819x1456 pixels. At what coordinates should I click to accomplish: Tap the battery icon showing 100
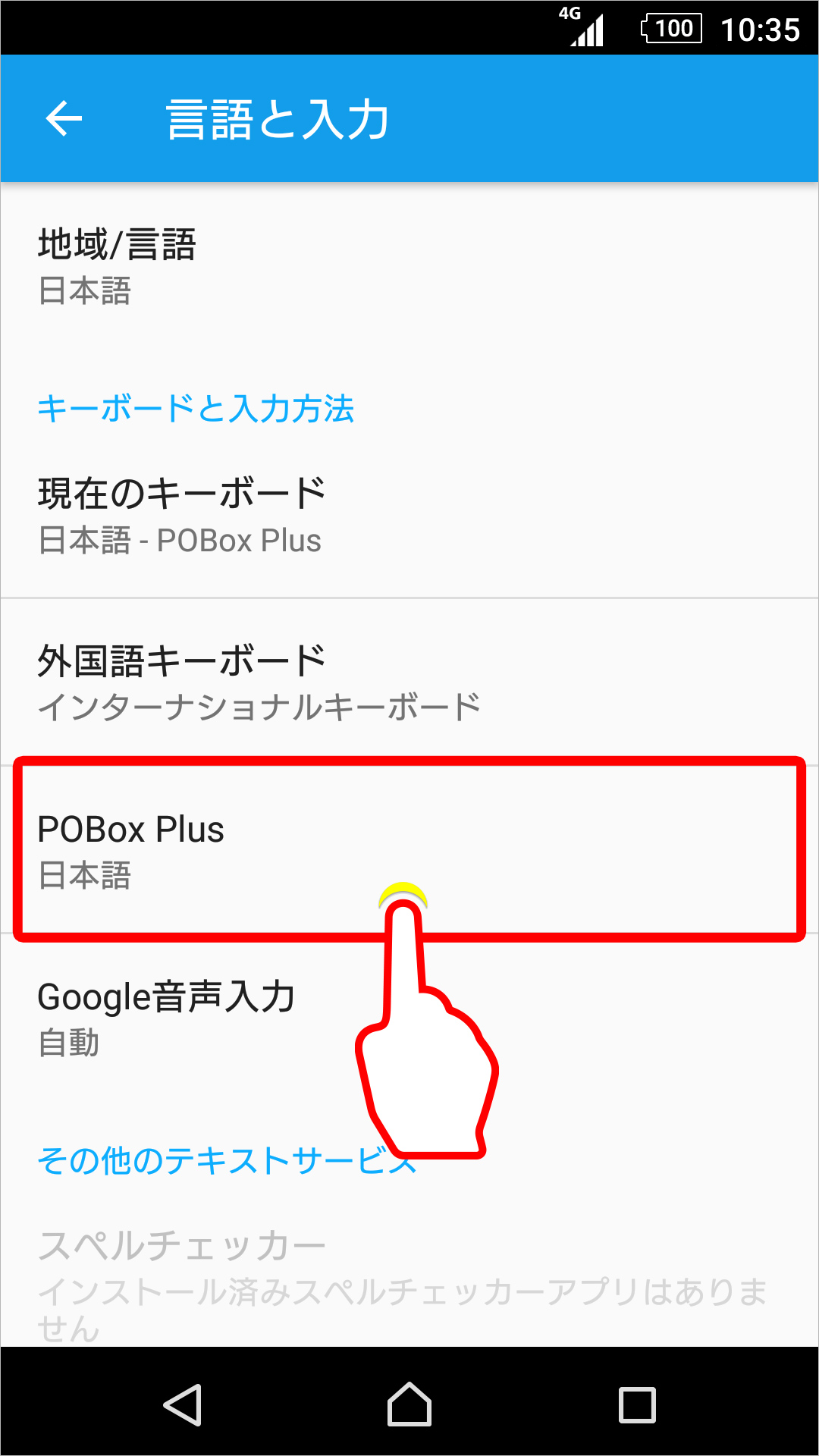pyautogui.click(x=670, y=29)
